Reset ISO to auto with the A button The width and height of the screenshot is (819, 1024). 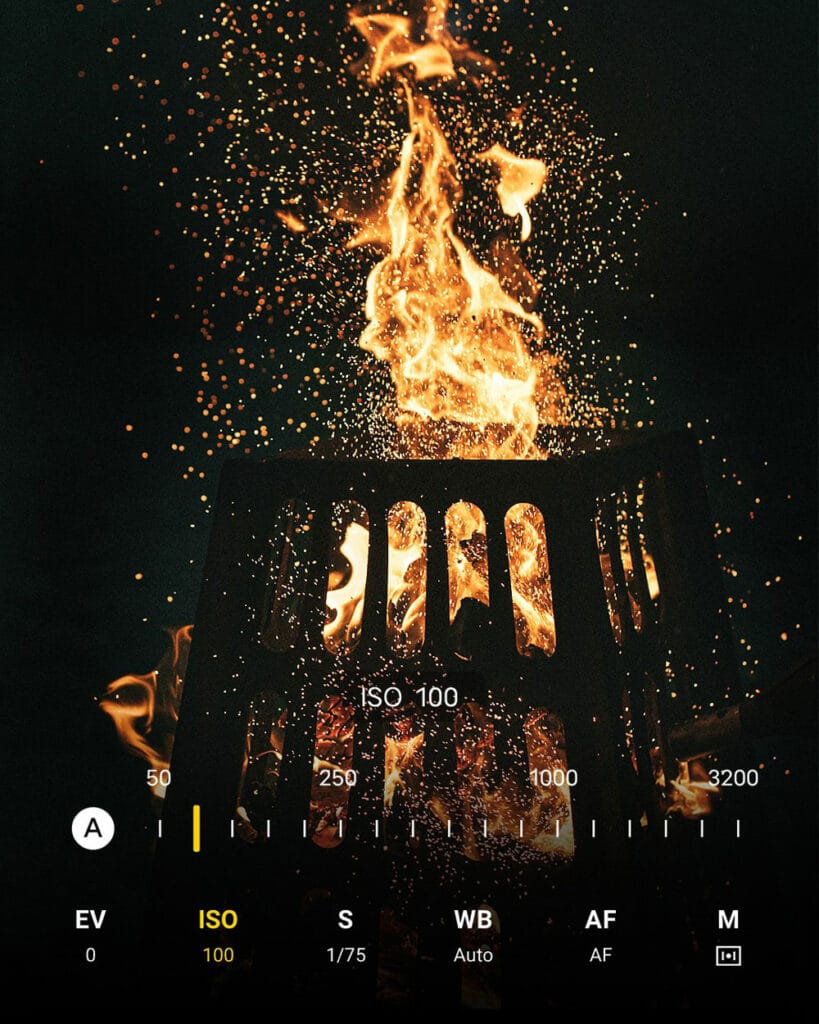pyautogui.click(x=93, y=829)
